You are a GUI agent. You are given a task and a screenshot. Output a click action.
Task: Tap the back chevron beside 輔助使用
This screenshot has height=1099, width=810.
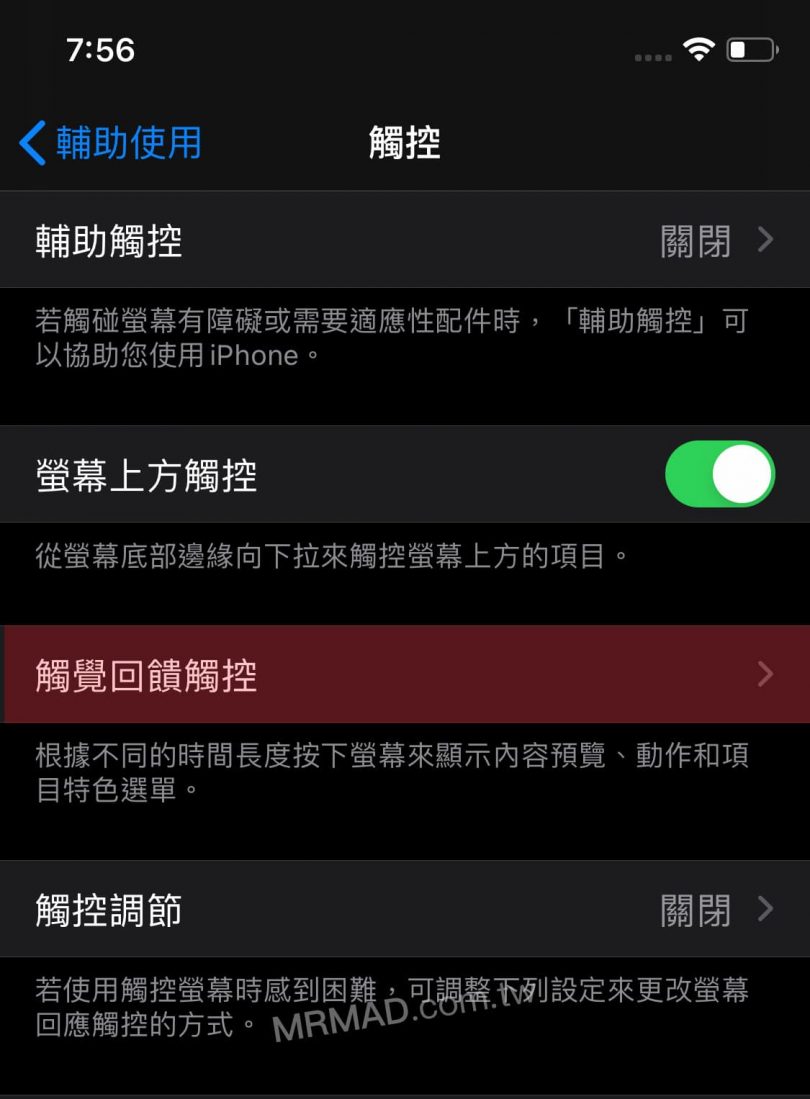pos(31,143)
